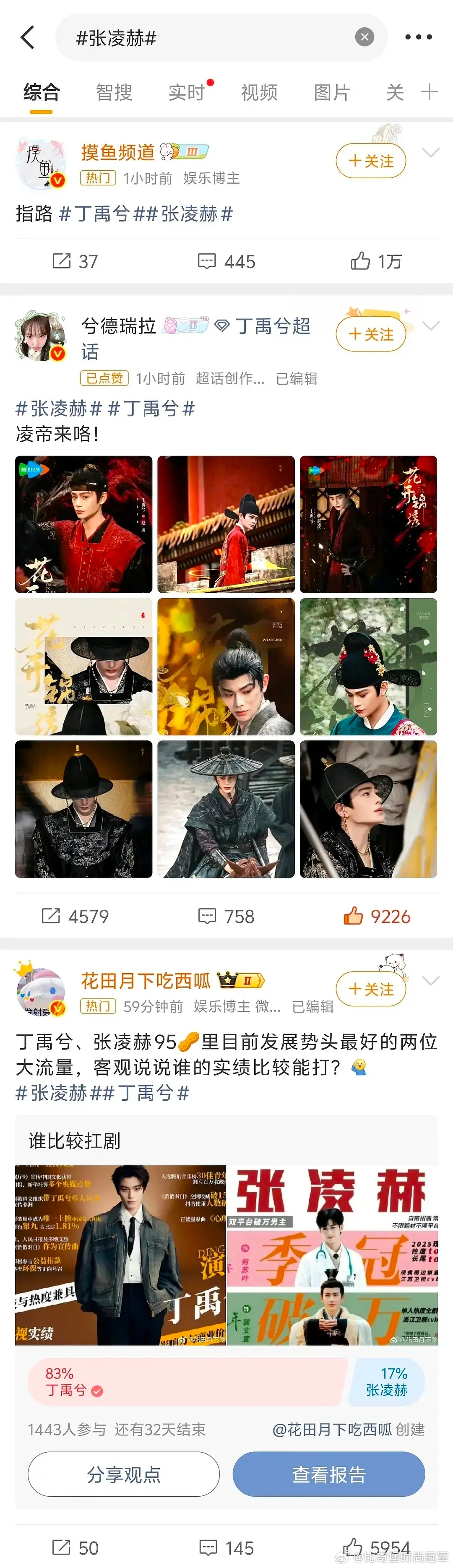Image resolution: width=453 pixels, height=1568 pixels.
Task: Follow 花田月下吃西呱
Action: point(371,989)
